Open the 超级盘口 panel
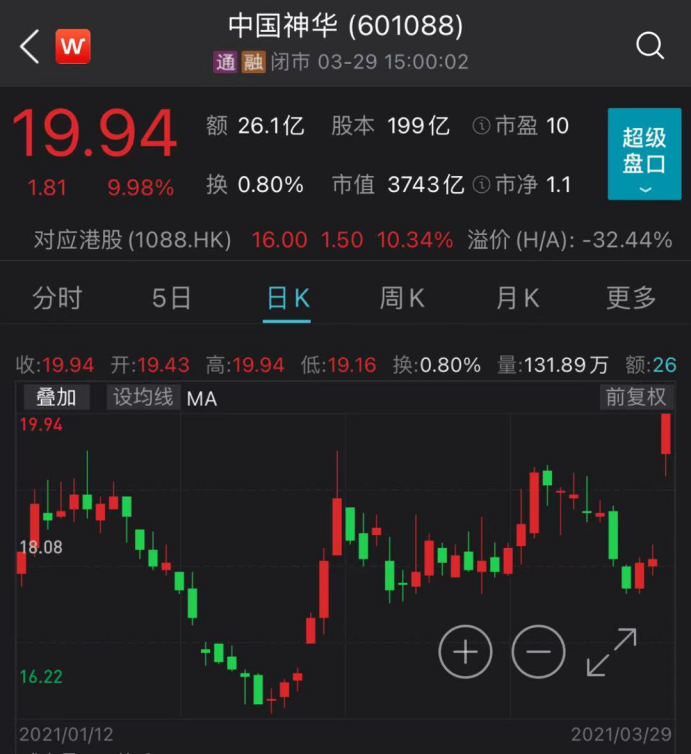The image size is (691, 754). pos(644,153)
